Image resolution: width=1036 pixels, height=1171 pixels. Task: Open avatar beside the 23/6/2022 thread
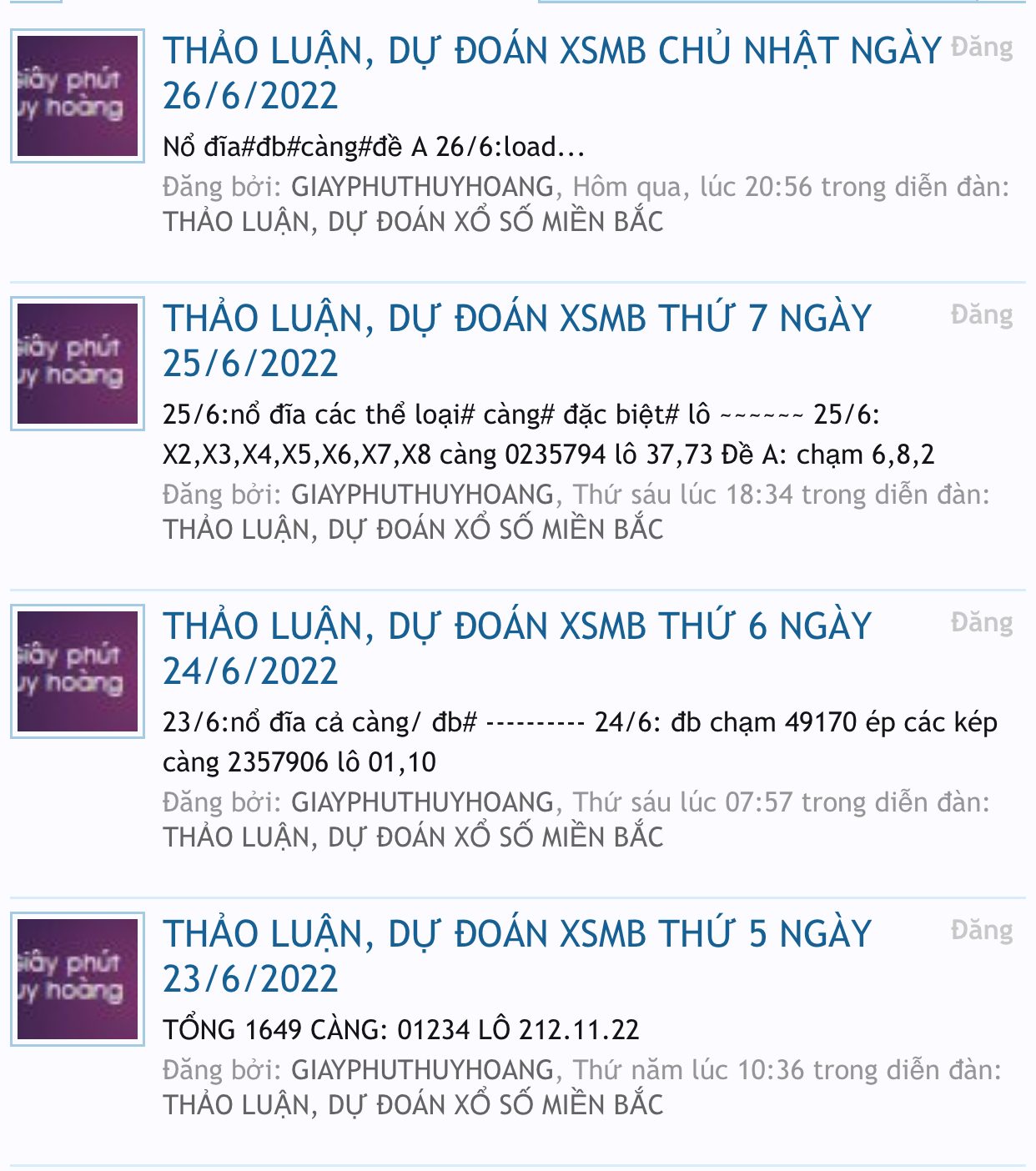point(78,979)
